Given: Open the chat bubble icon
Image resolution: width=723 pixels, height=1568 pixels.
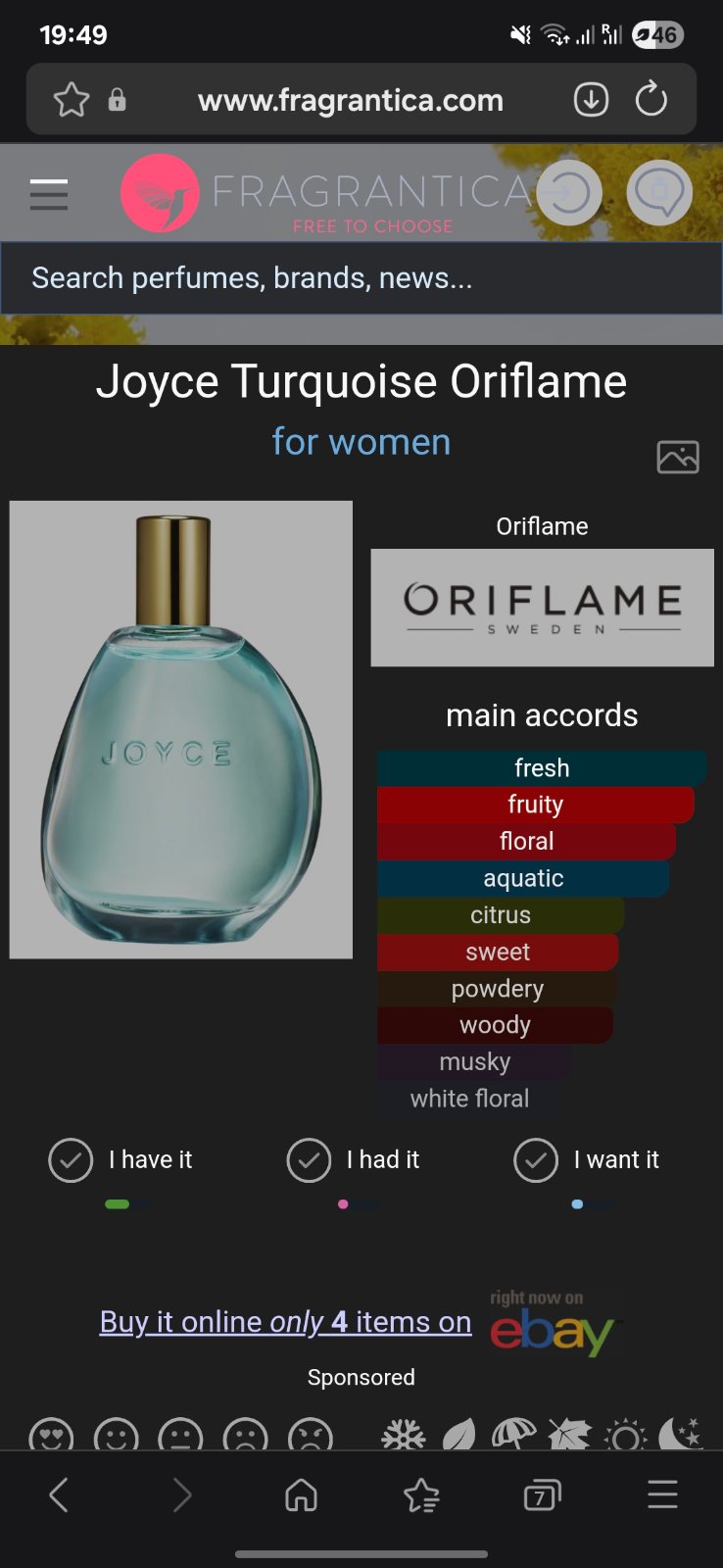Looking at the screenshot, I should (x=659, y=193).
